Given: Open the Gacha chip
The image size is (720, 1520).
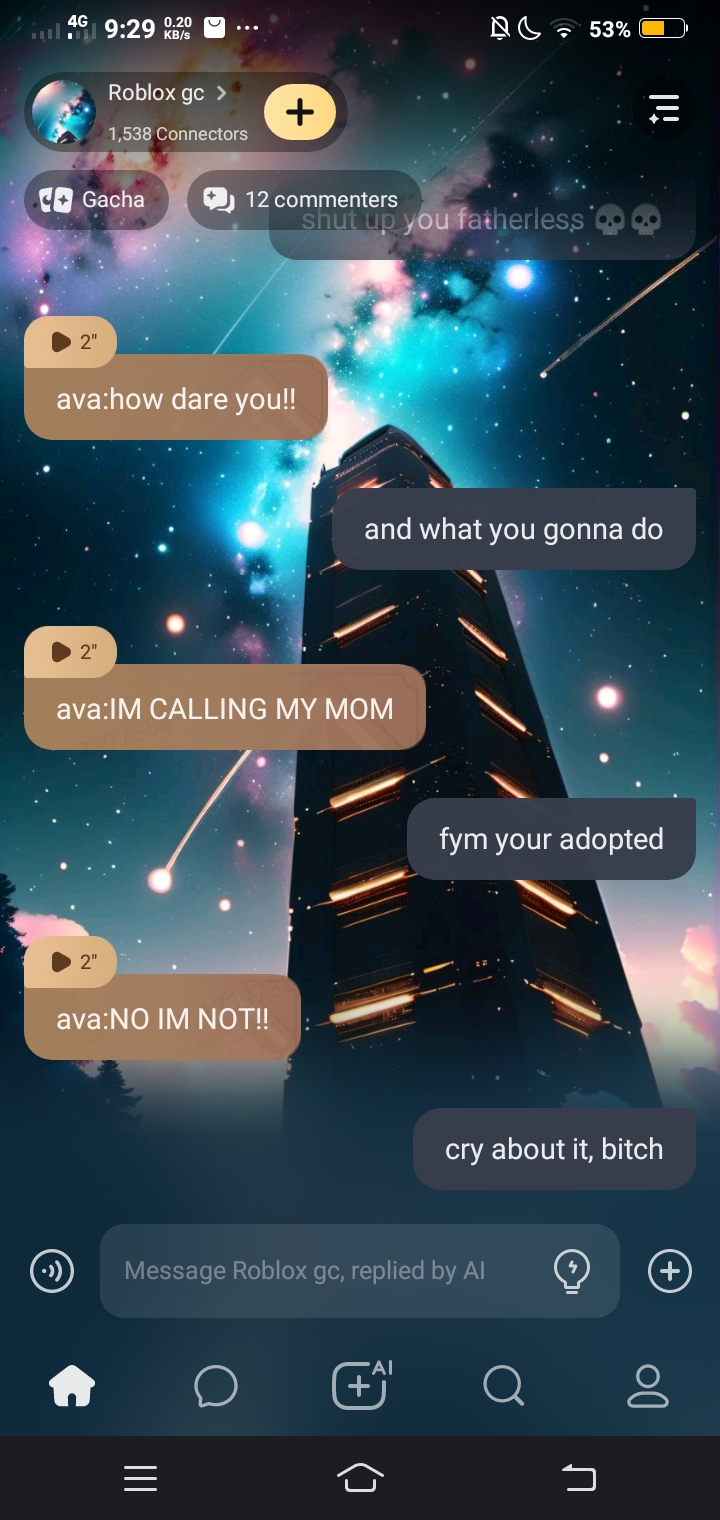Looking at the screenshot, I should [96, 200].
